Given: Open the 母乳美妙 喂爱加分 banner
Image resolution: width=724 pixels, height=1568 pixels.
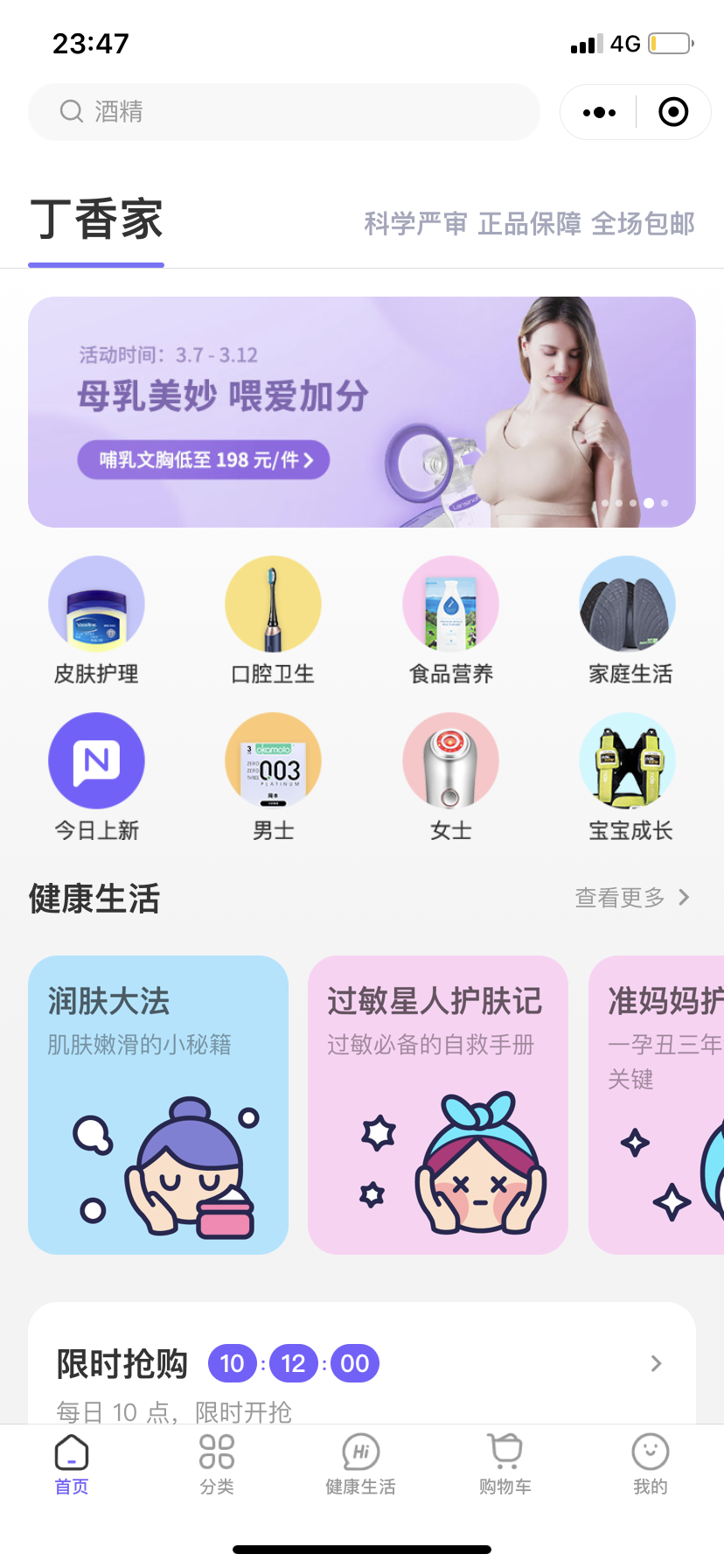Looking at the screenshot, I should [361, 411].
